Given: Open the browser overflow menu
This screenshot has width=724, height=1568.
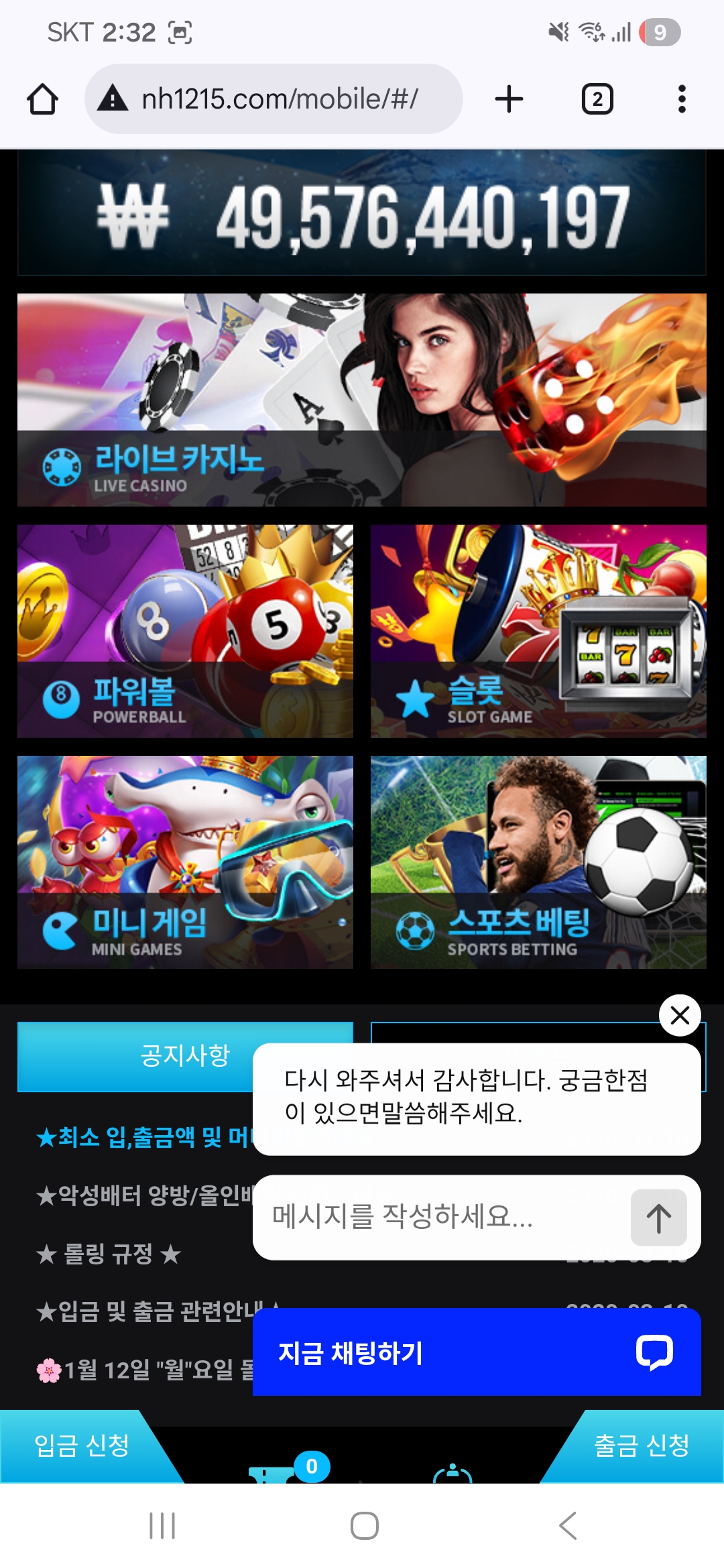Looking at the screenshot, I should (682, 99).
